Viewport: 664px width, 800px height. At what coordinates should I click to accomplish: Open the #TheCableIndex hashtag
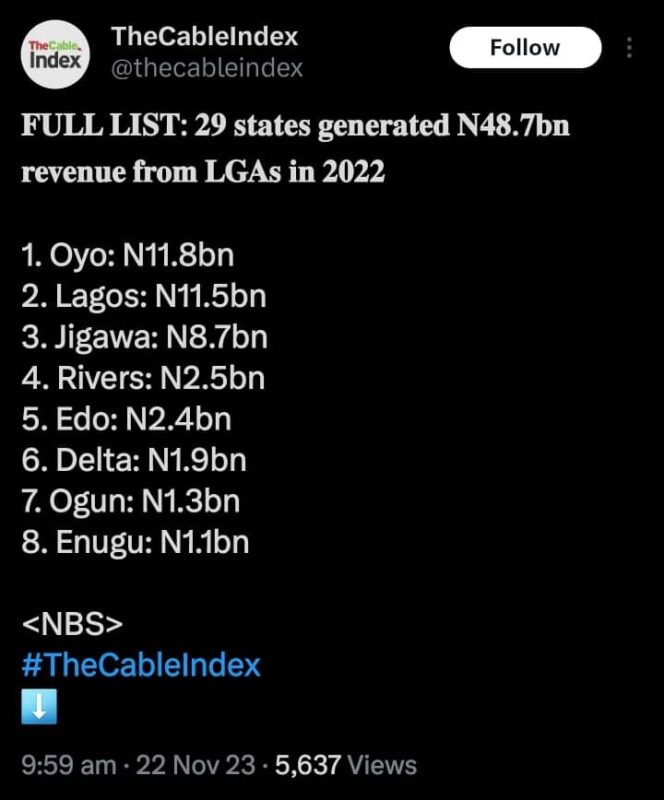[140, 664]
